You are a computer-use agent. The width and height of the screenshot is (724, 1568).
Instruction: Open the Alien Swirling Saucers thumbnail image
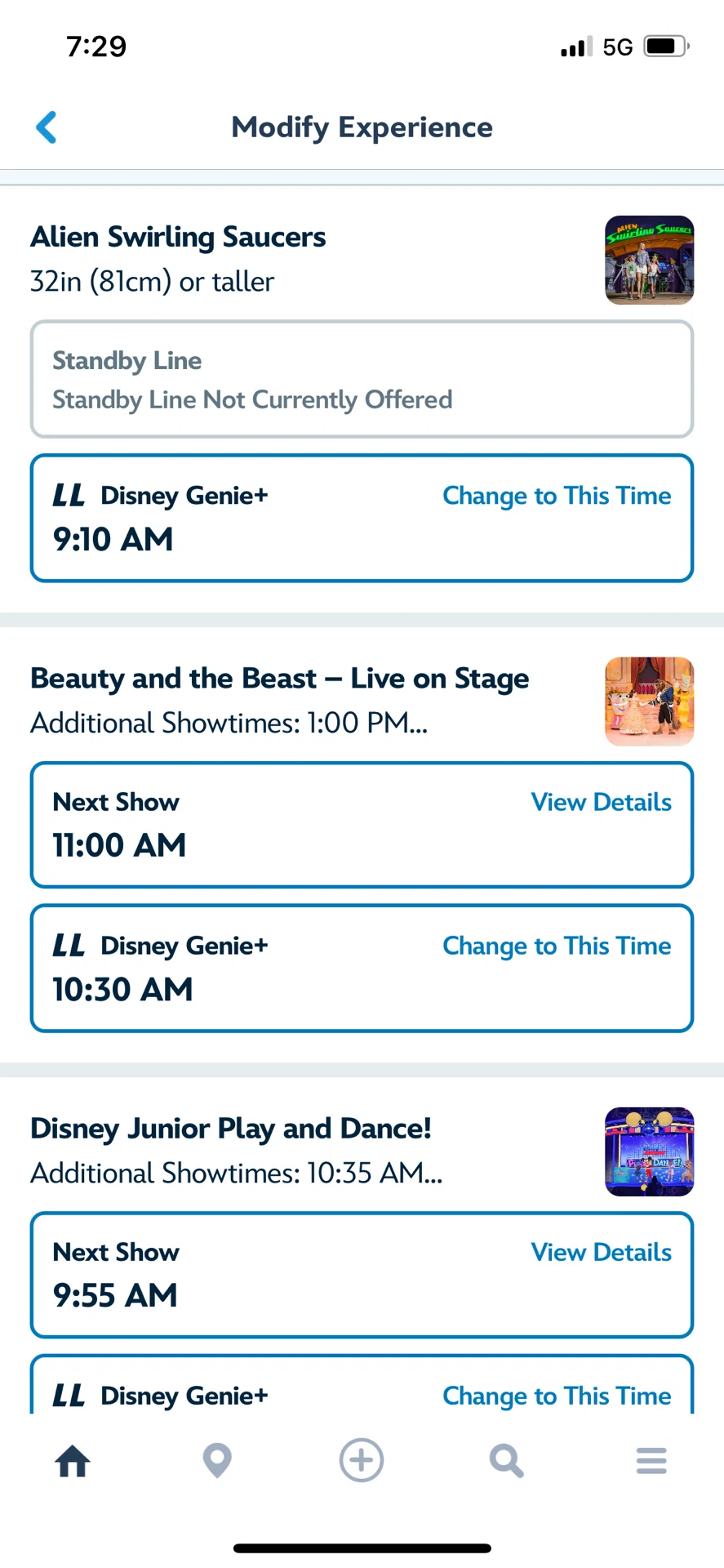click(x=650, y=260)
